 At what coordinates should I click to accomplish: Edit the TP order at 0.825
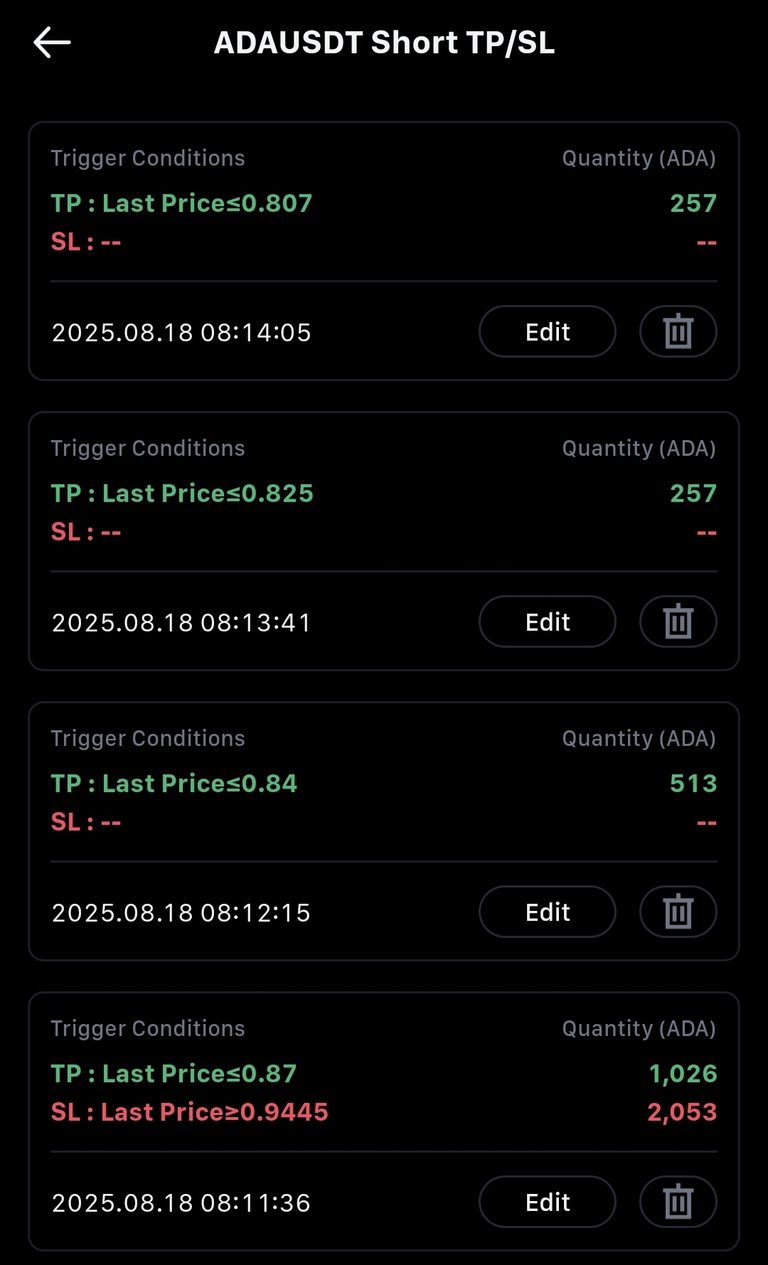pyautogui.click(x=548, y=622)
